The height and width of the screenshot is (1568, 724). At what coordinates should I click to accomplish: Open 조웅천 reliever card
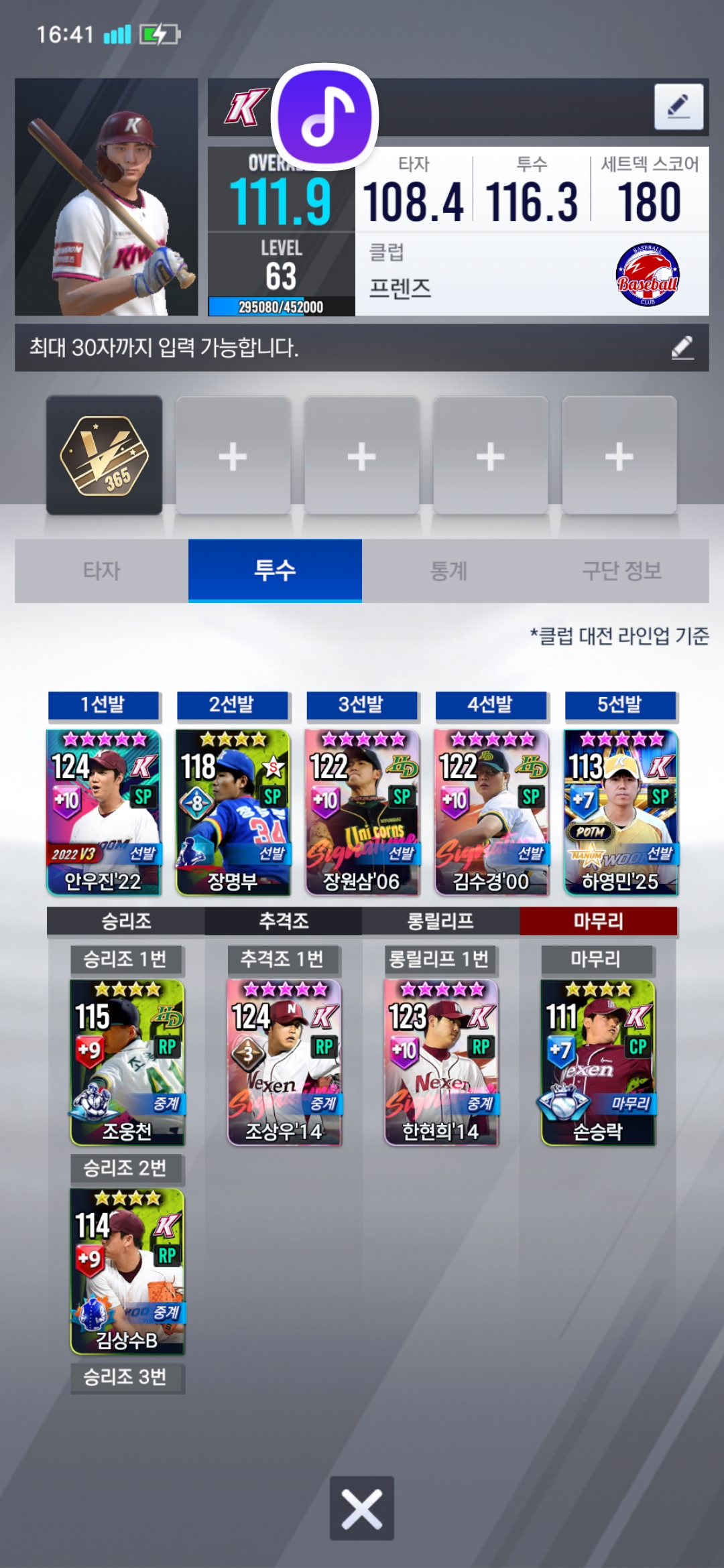127,1062
